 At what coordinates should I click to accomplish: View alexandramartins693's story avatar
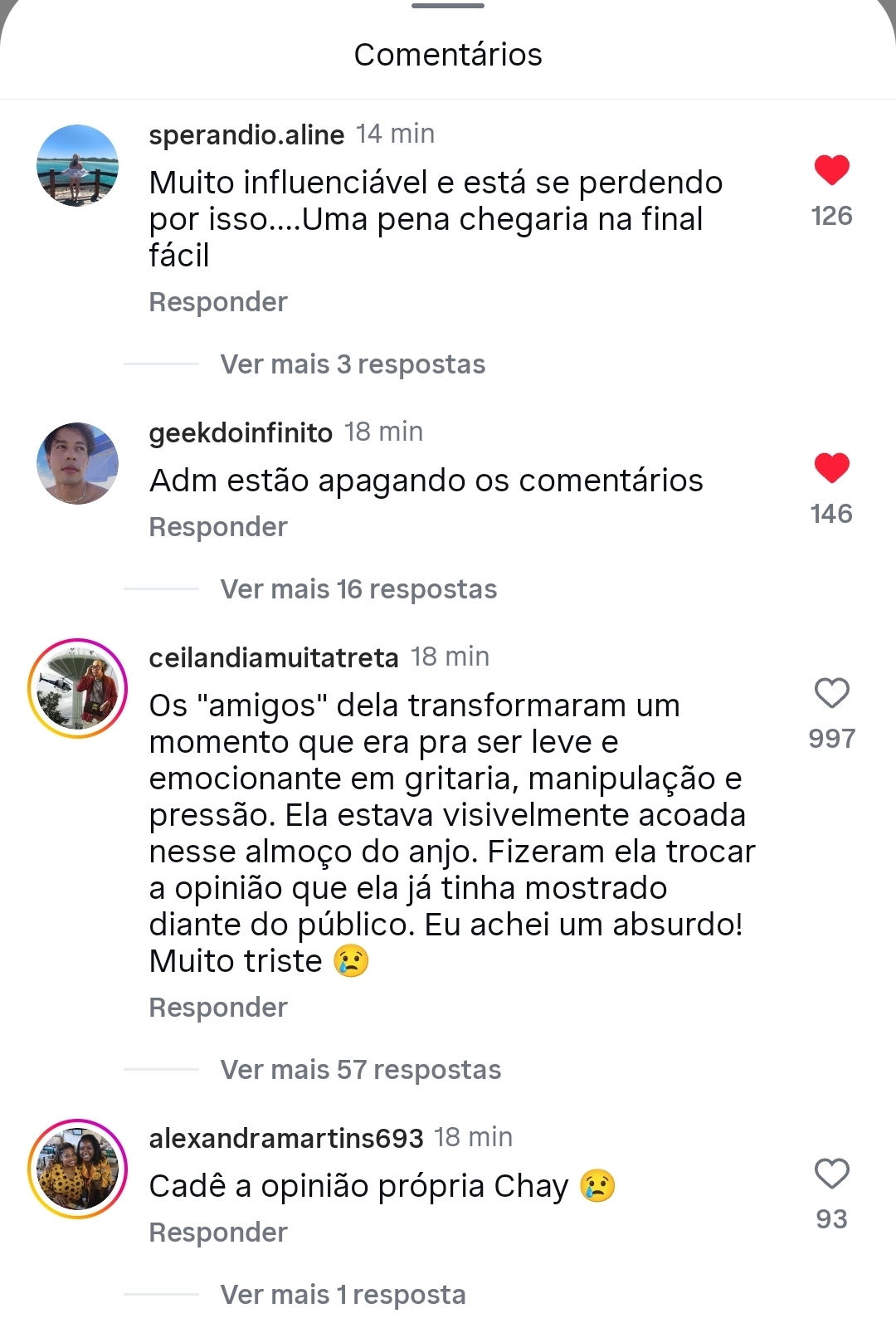[78, 1169]
